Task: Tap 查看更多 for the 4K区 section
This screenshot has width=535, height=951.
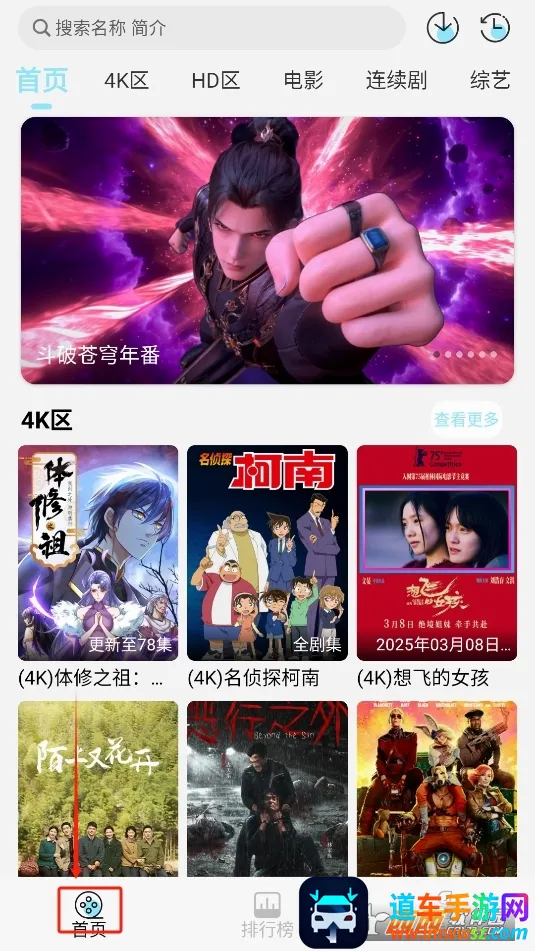Action: click(x=466, y=419)
